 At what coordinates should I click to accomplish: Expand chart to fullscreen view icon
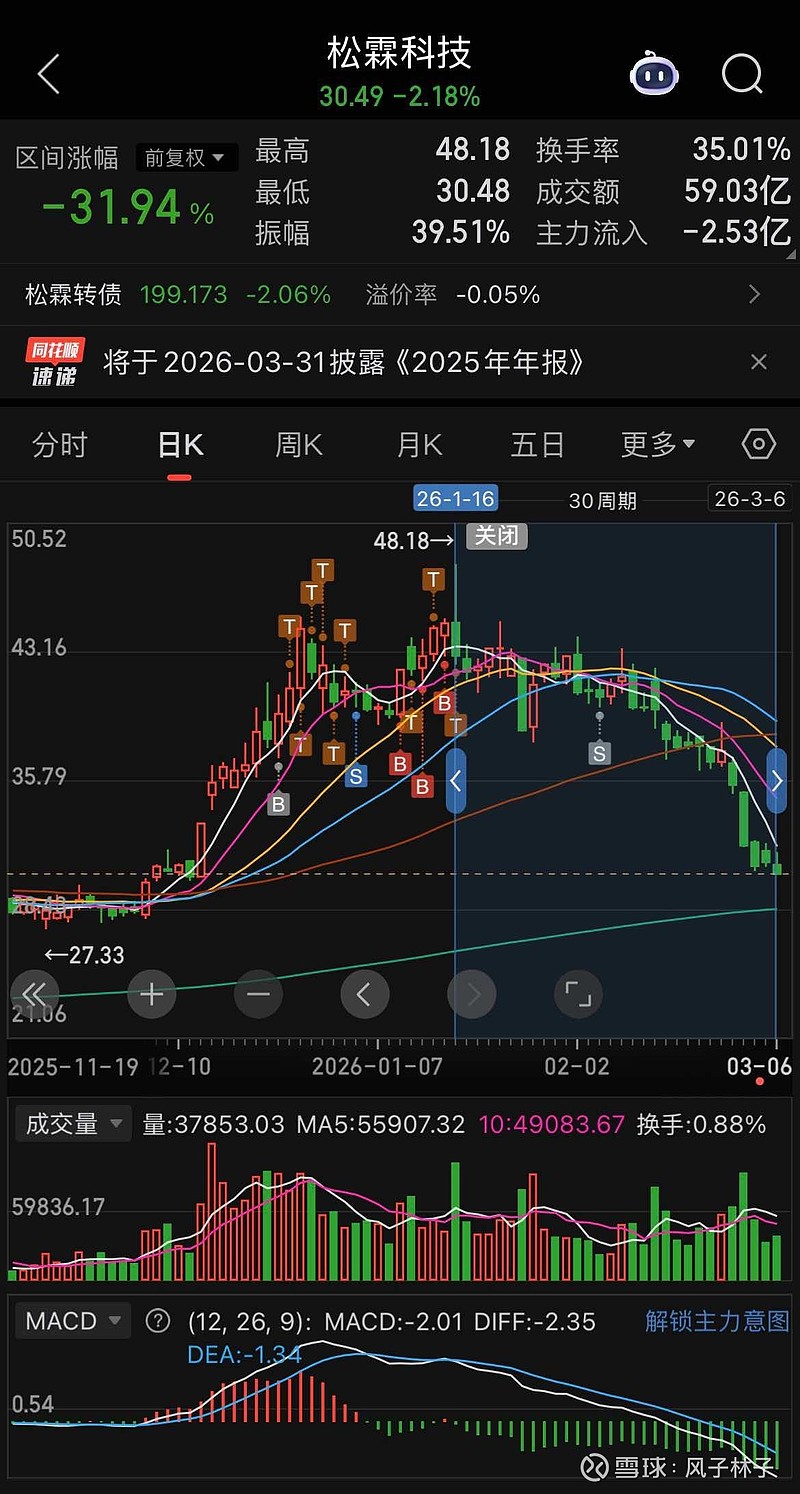[578, 994]
